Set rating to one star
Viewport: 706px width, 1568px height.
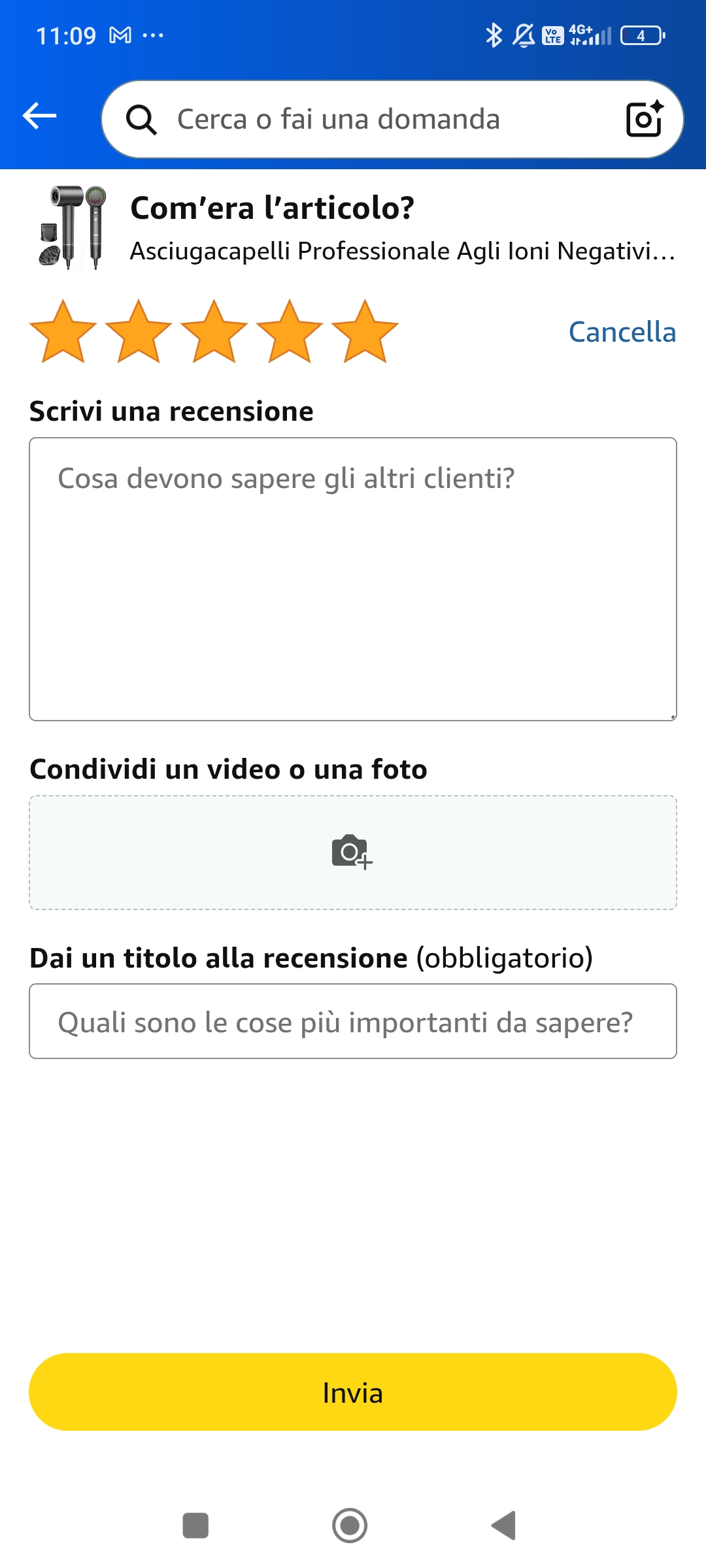pyautogui.click(x=63, y=331)
